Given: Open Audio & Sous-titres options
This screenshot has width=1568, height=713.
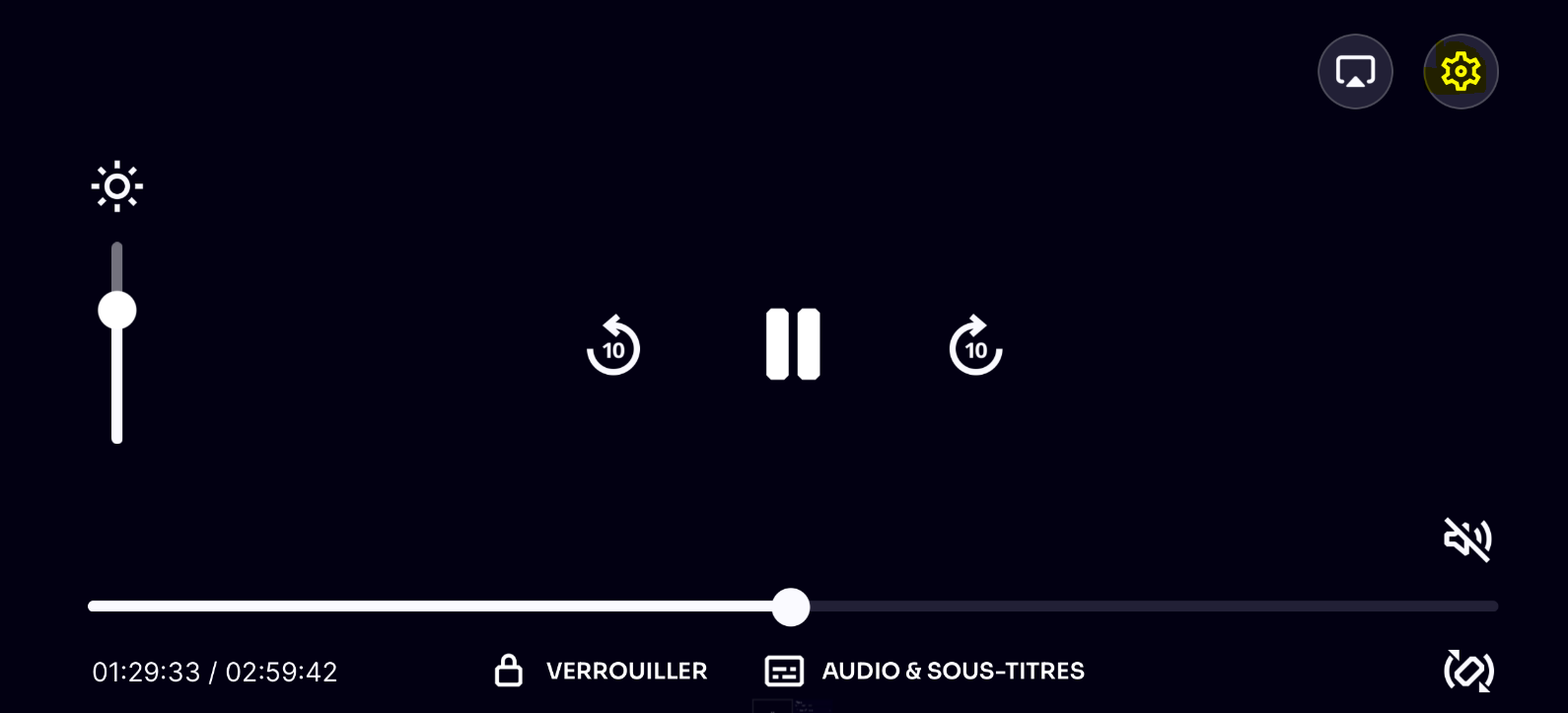Looking at the screenshot, I should pyautogui.click(x=925, y=672).
